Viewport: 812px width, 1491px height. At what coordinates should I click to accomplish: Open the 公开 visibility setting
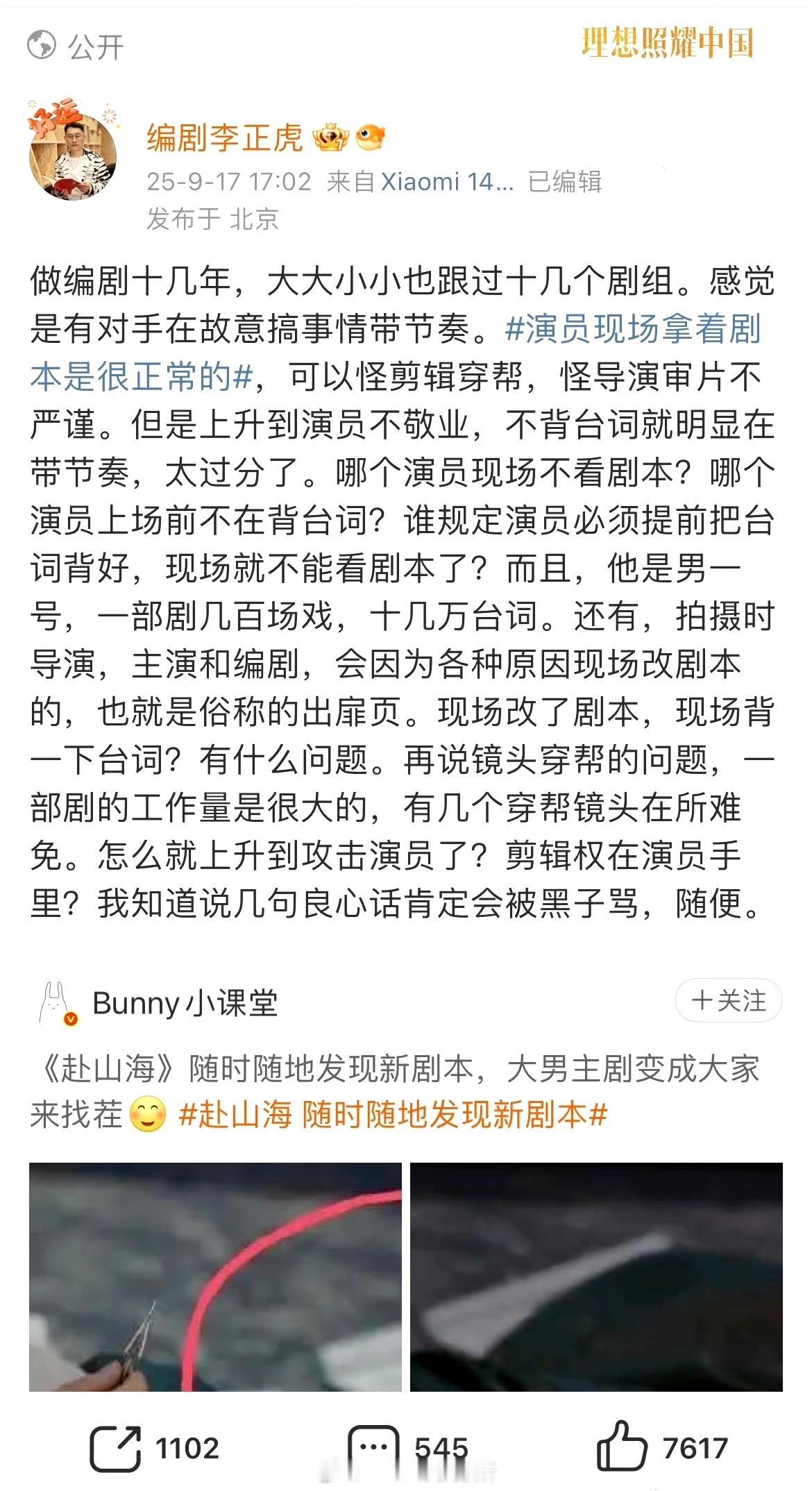[x=76, y=47]
